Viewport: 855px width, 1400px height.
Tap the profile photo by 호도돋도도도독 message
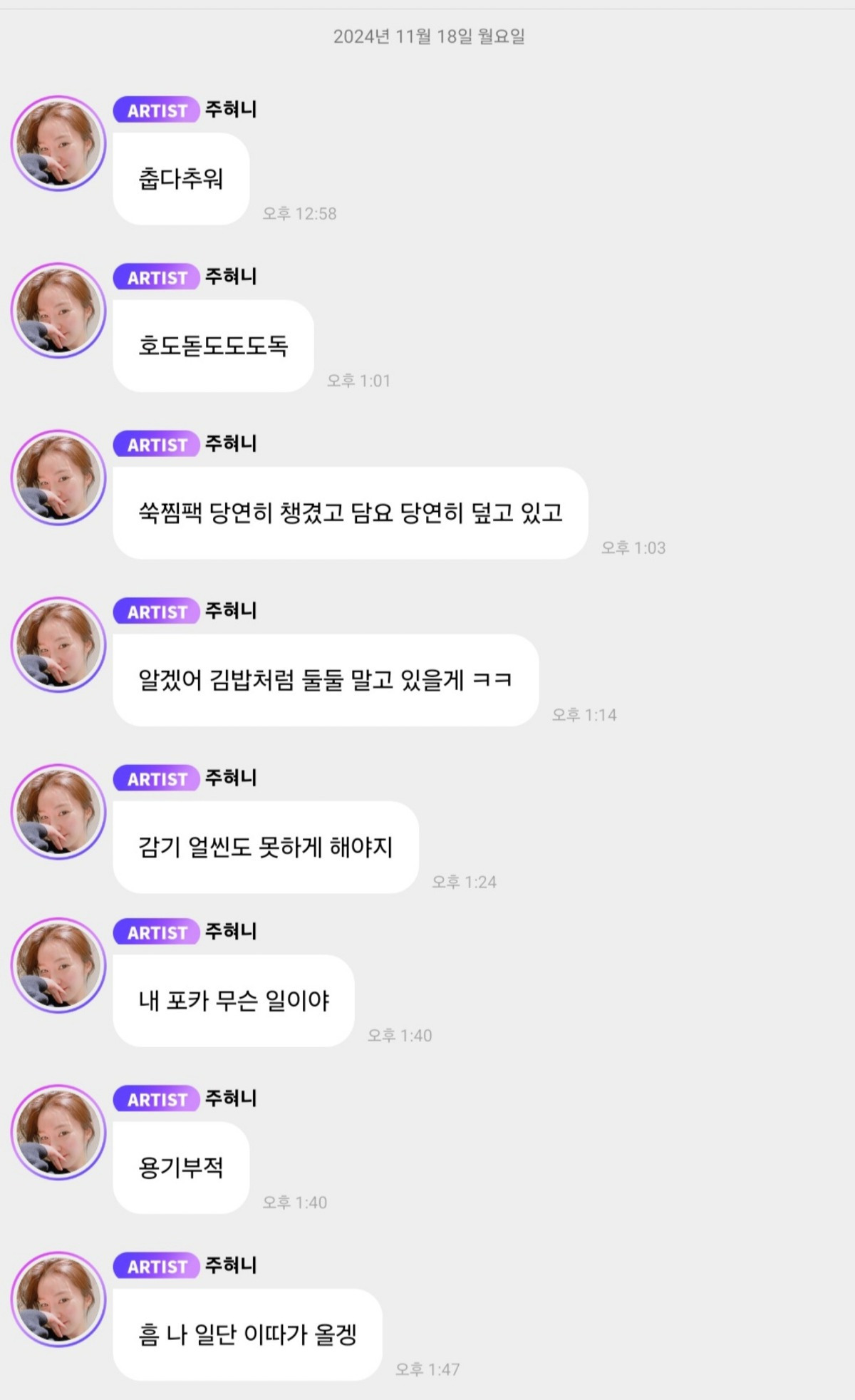[x=58, y=311]
